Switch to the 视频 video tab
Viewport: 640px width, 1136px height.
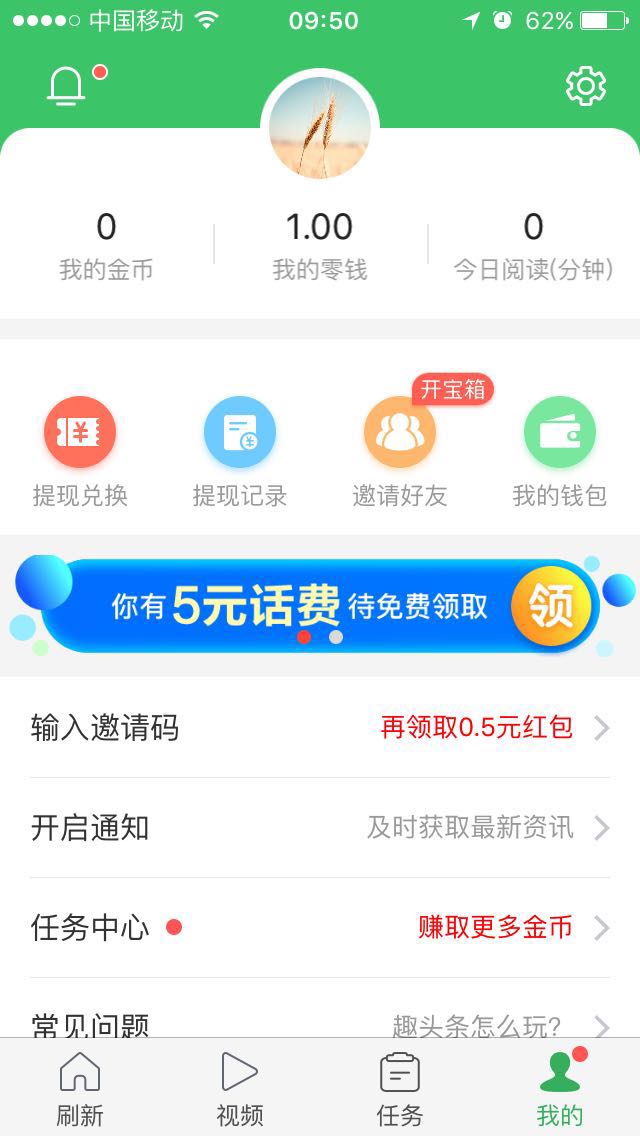[240, 1090]
